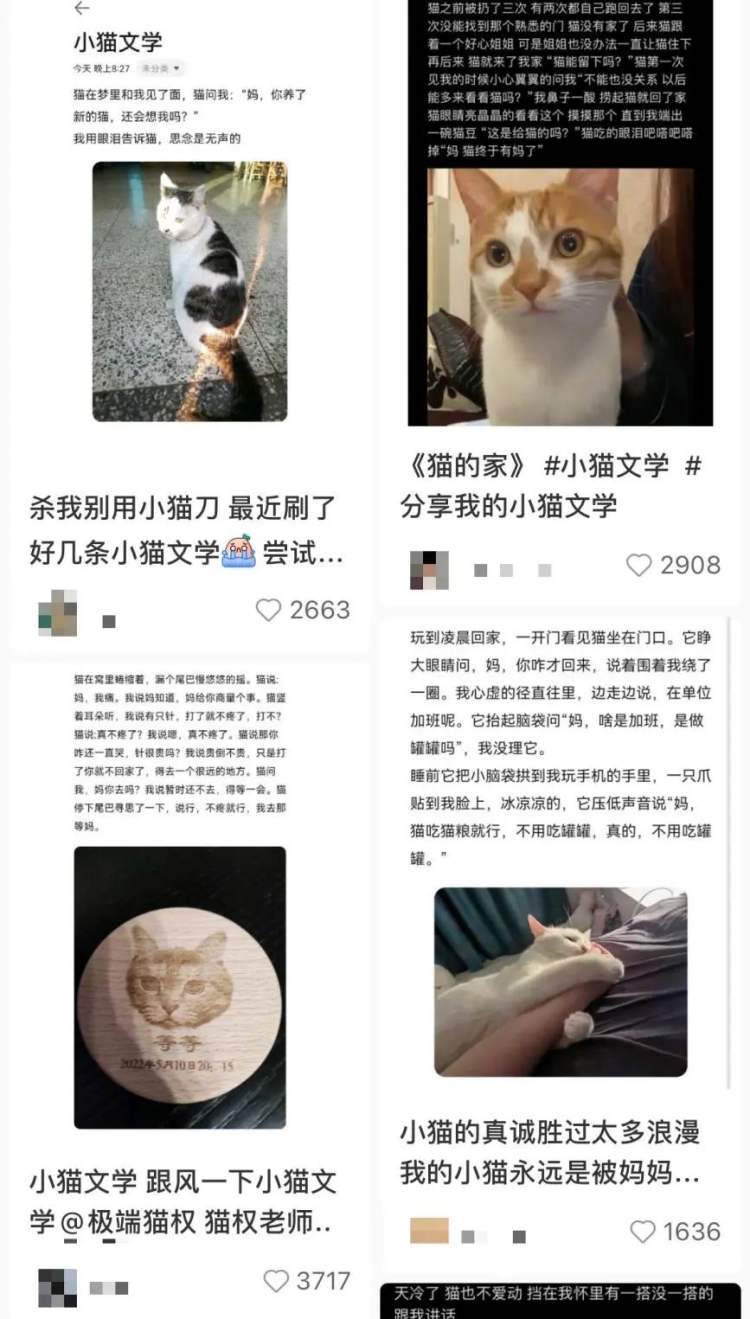View the author avatar of 杀我别用小猫刀 post

click(x=57, y=613)
